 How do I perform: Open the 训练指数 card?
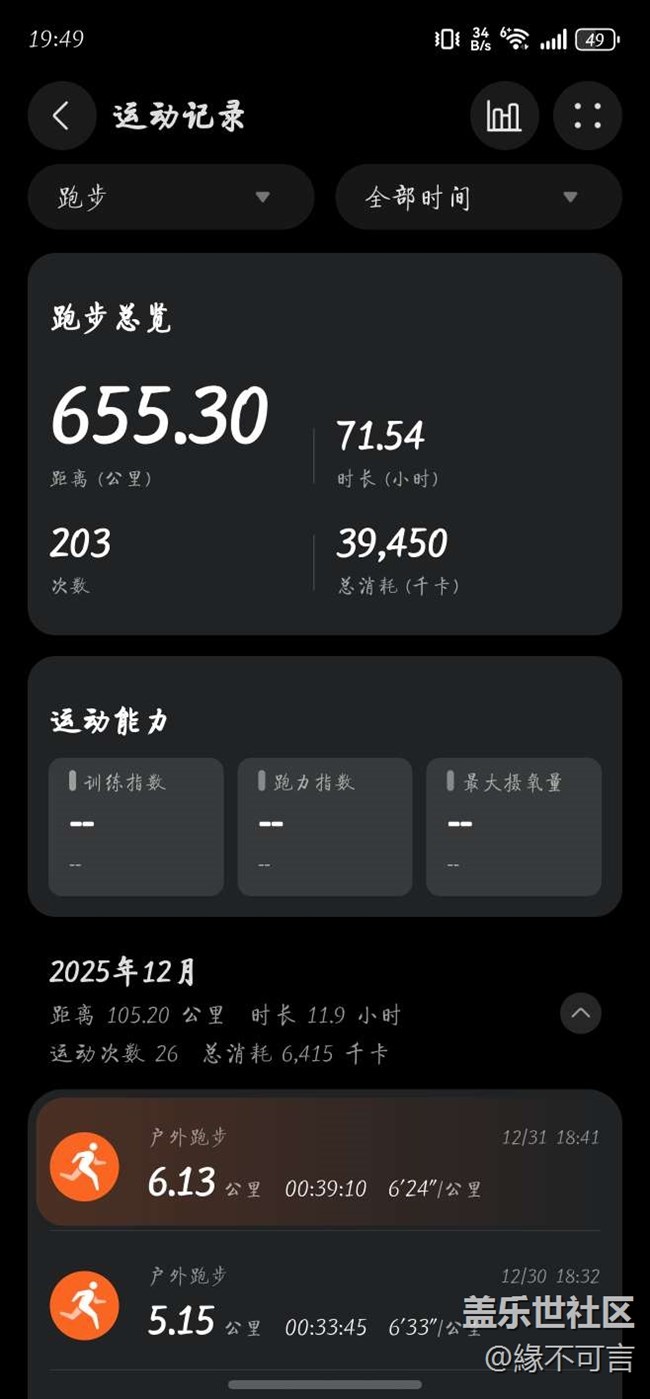click(x=136, y=826)
